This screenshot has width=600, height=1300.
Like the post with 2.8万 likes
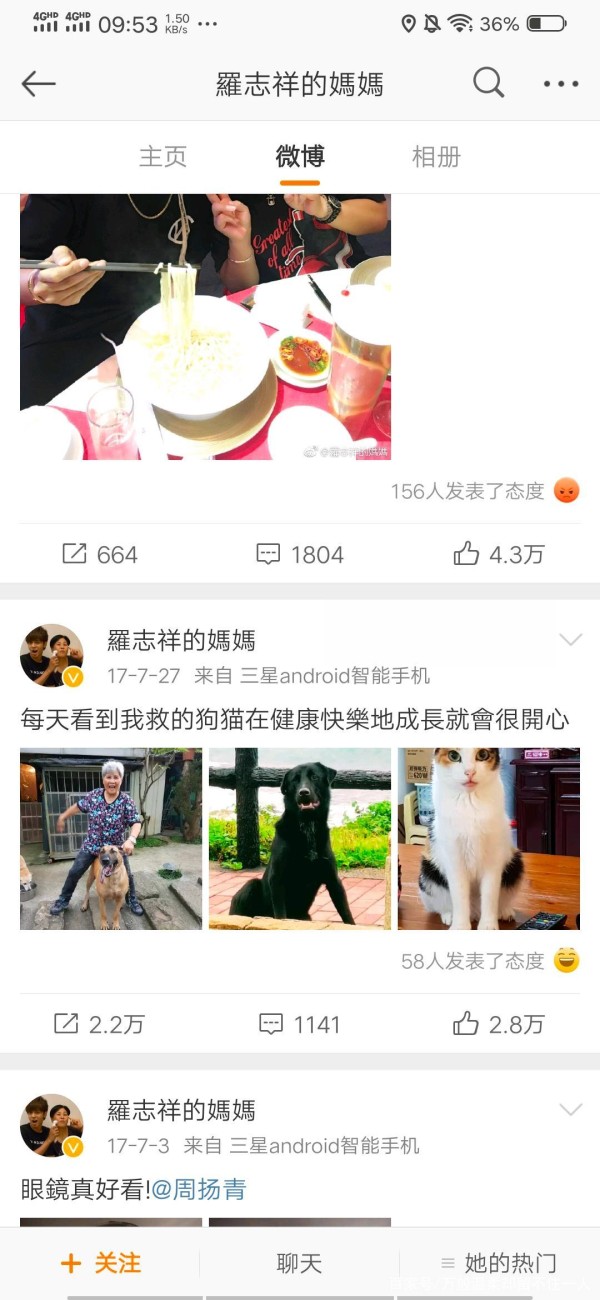point(498,1024)
